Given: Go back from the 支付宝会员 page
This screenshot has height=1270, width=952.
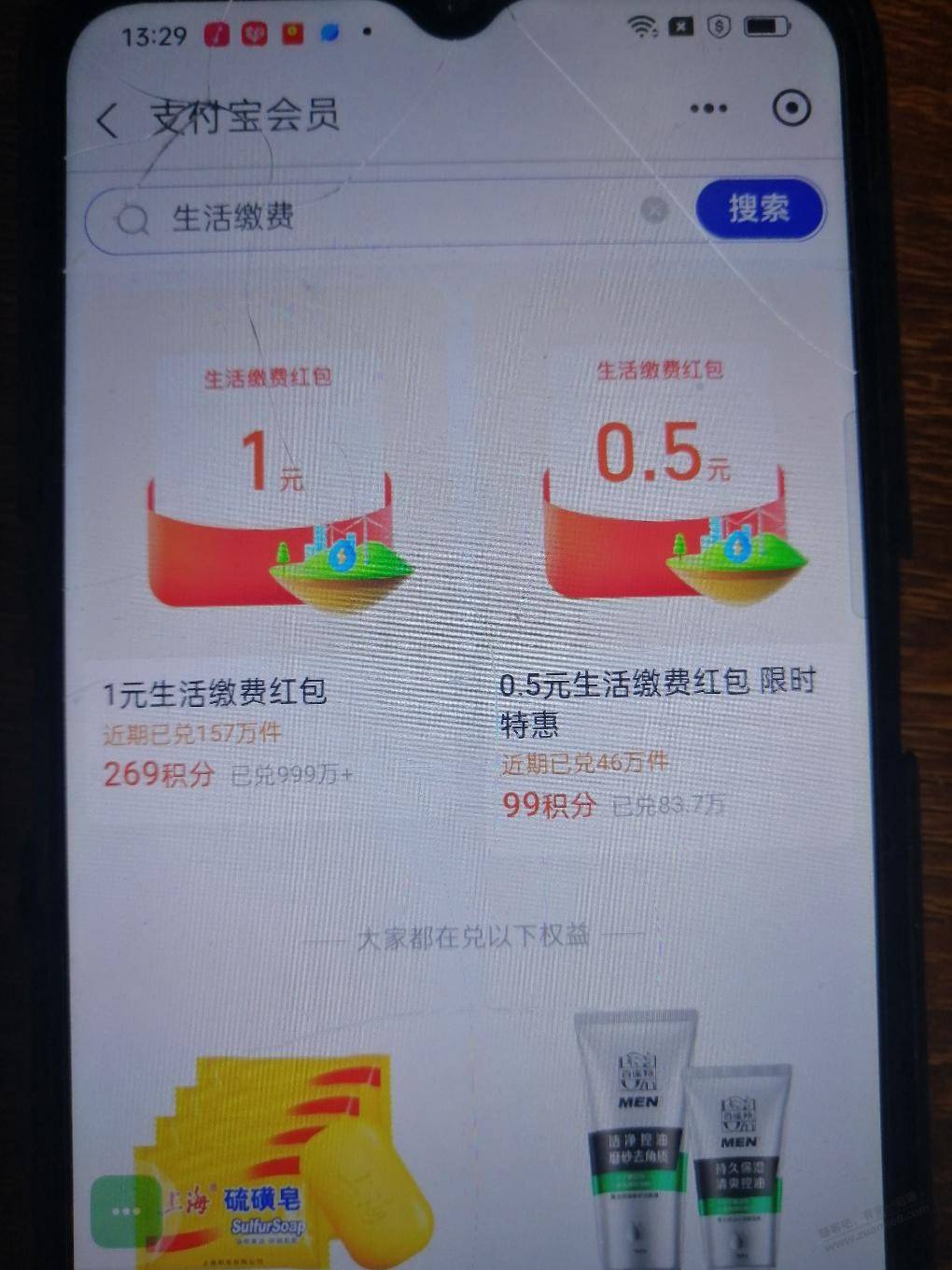Looking at the screenshot, I should click(108, 120).
